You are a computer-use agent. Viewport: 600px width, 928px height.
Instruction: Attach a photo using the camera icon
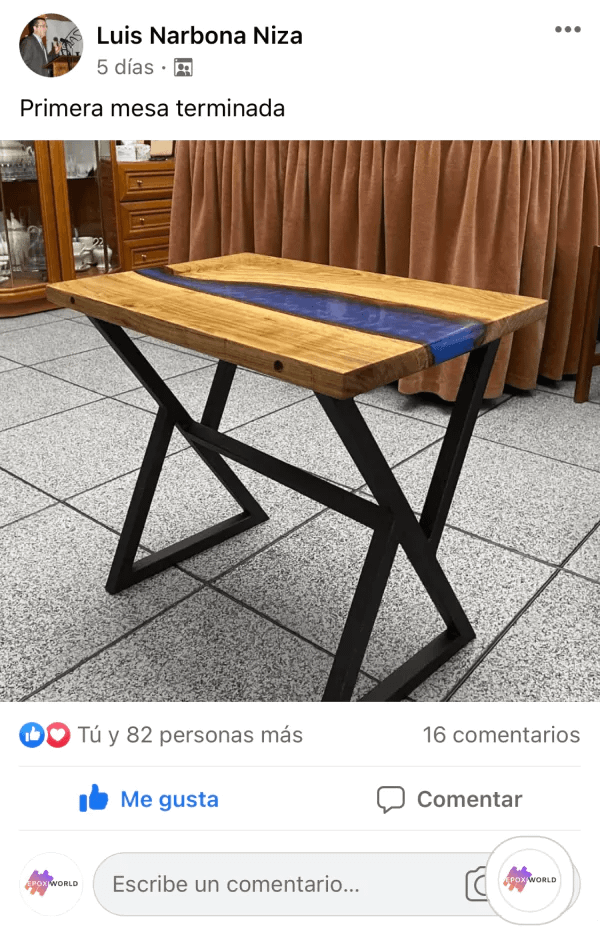(477, 884)
